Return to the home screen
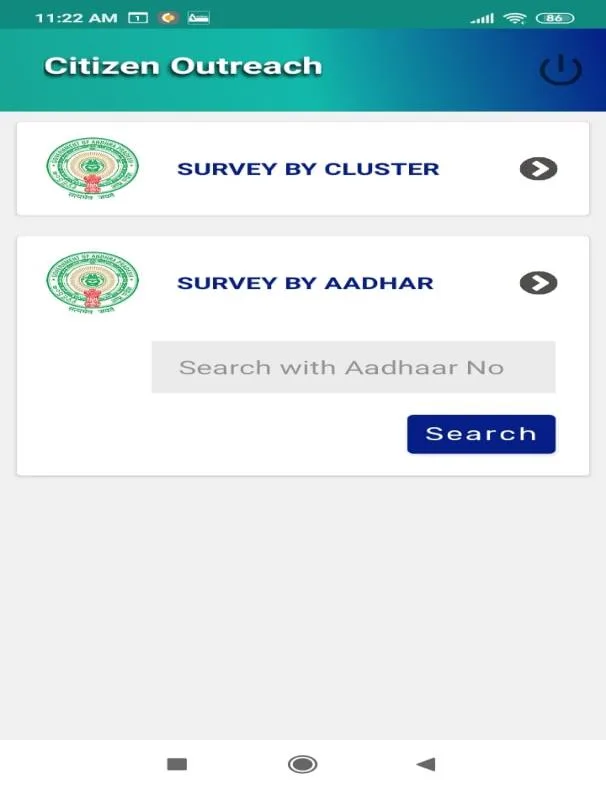Image resolution: width=606 pixels, height=789 pixels. pos(302,764)
